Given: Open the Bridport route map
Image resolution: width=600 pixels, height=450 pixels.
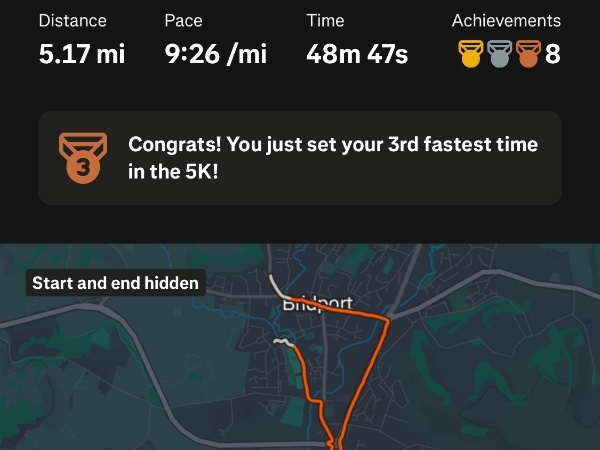Looking at the screenshot, I should [300, 360].
